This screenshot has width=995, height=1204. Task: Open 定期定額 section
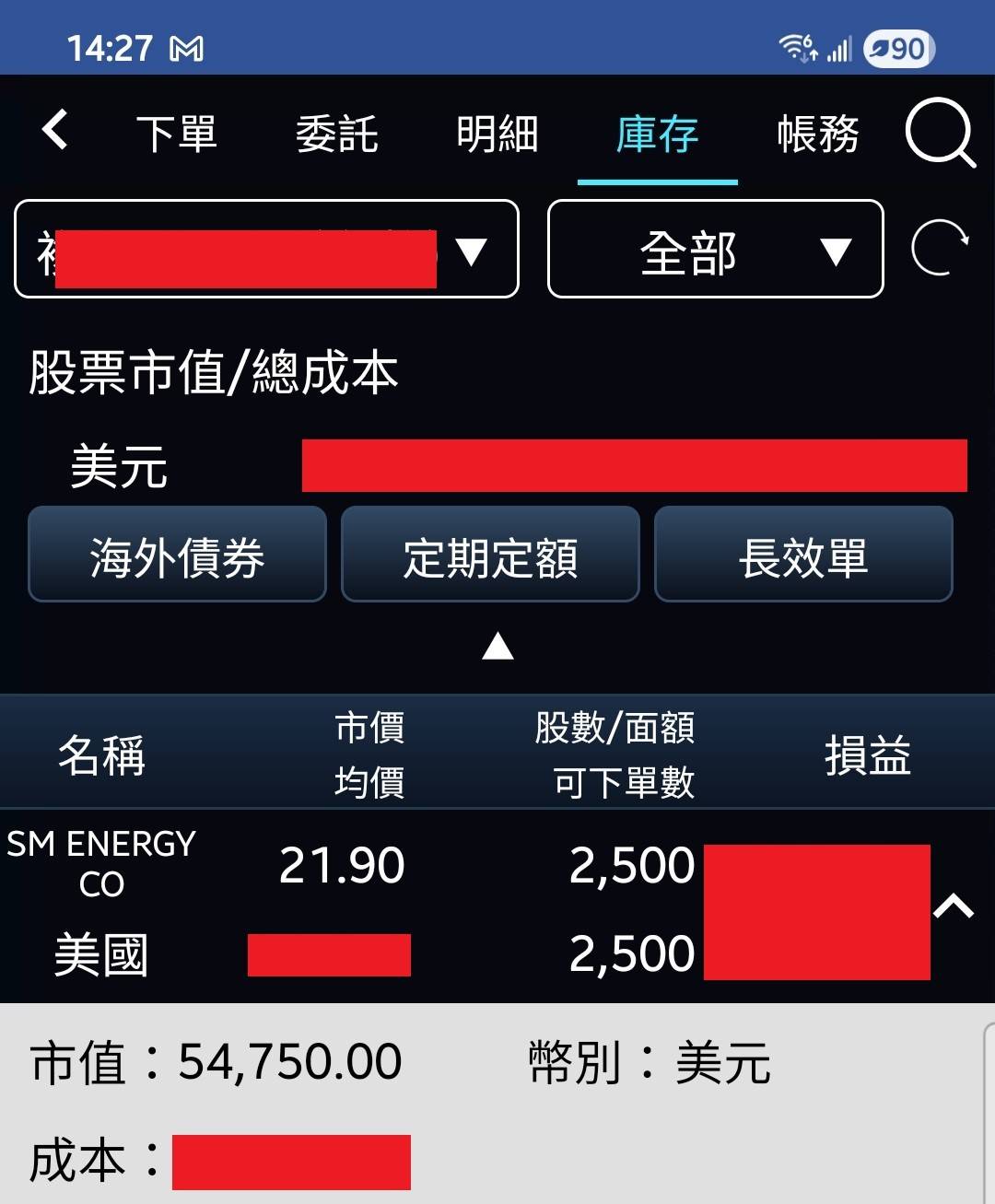pyautogui.click(x=490, y=555)
